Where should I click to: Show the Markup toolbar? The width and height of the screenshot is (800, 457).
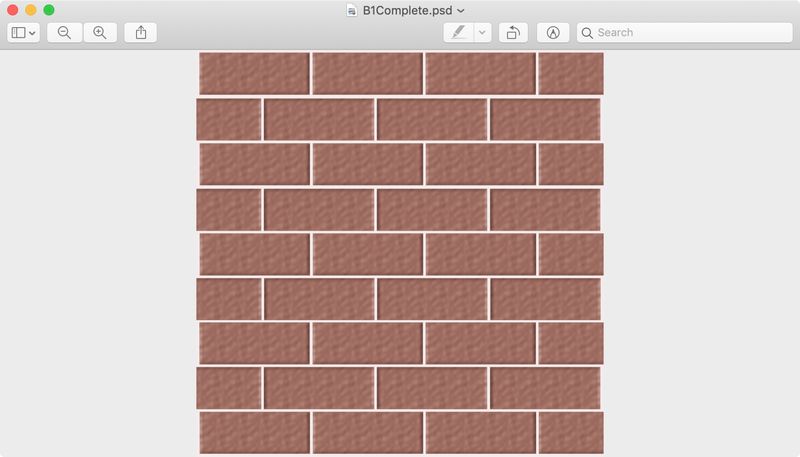pyautogui.click(x=553, y=32)
